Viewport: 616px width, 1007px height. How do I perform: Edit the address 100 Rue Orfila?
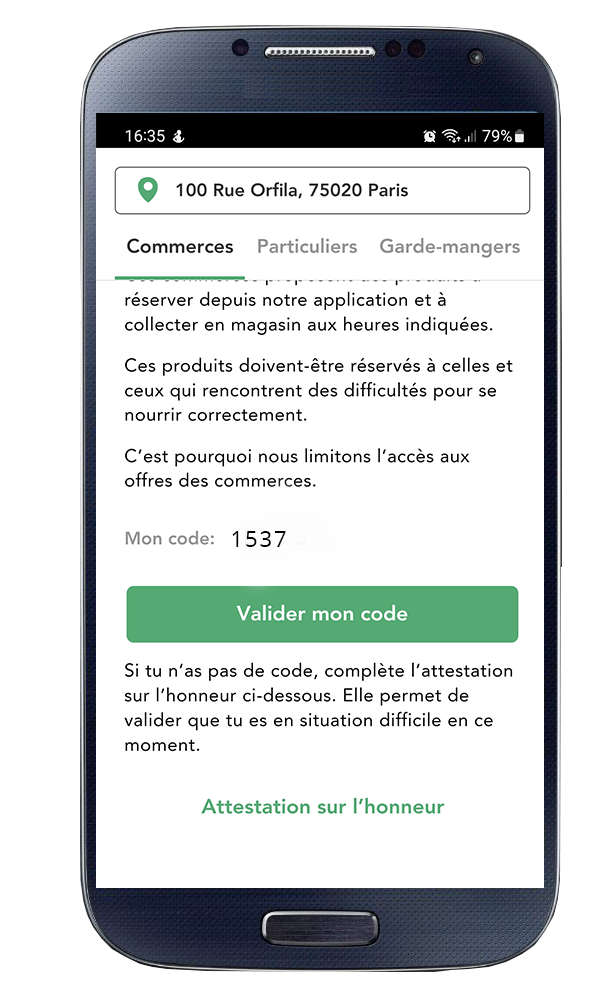point(321,190)
